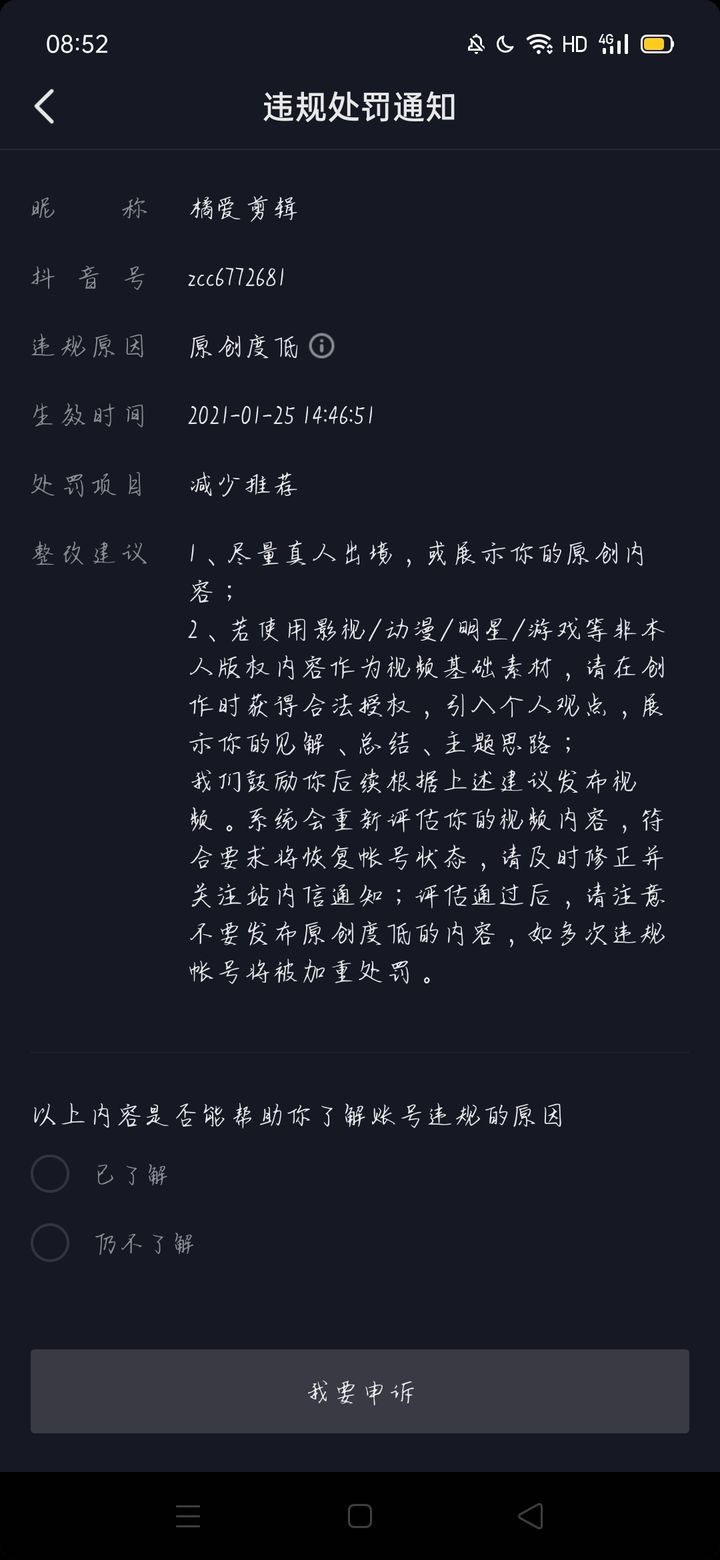The width and height of the screenshot is (720, 1560).
Task: Open recent apps from the navigation bar
Action: pyautogui.click(x=188, y=1516)
